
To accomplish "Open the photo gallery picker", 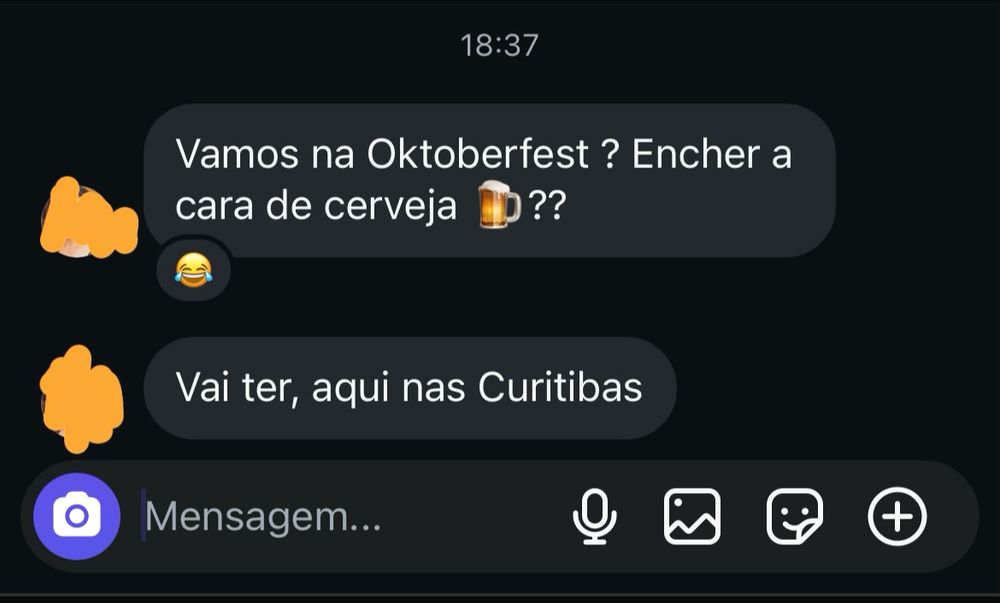I will [692, 517].
